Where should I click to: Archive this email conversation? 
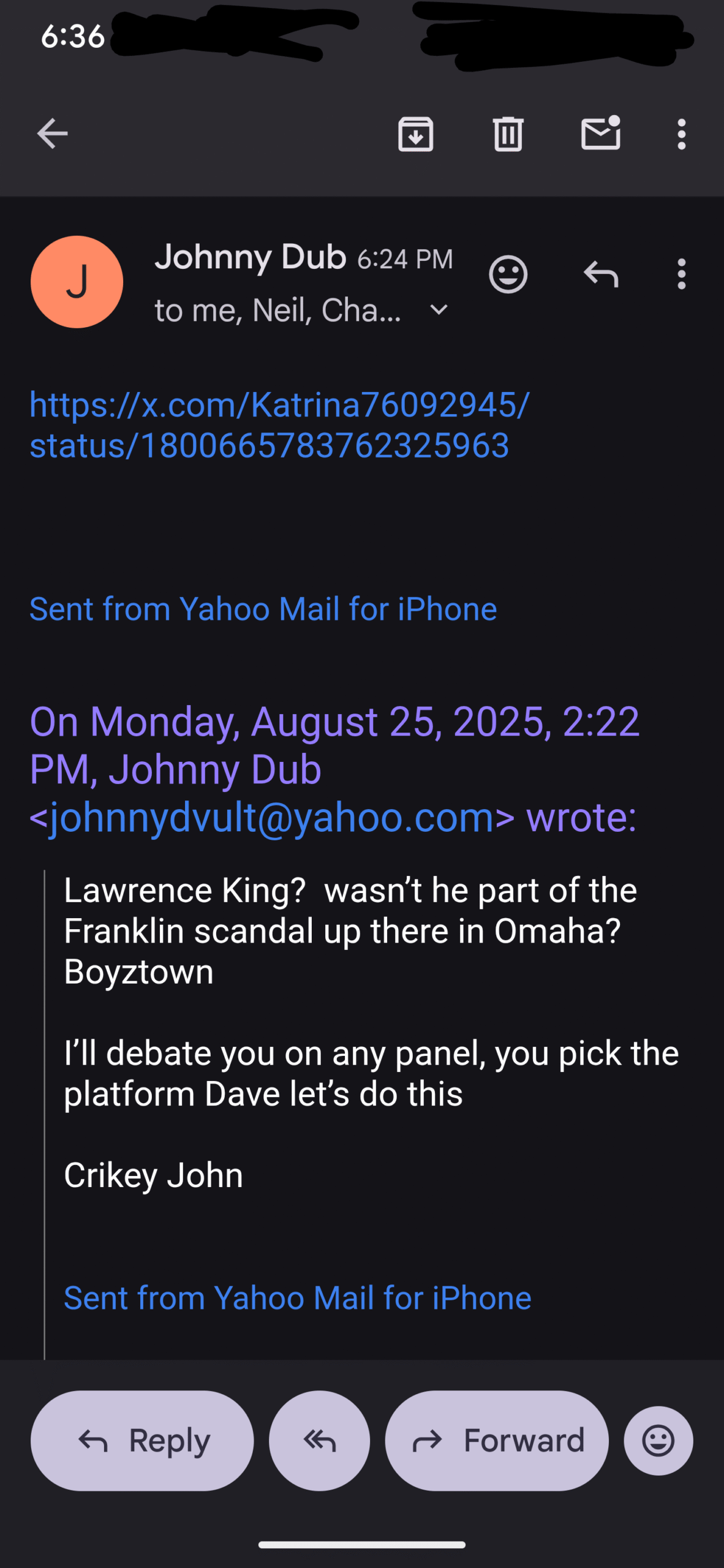pyautogui.click(x=416, y=134)
